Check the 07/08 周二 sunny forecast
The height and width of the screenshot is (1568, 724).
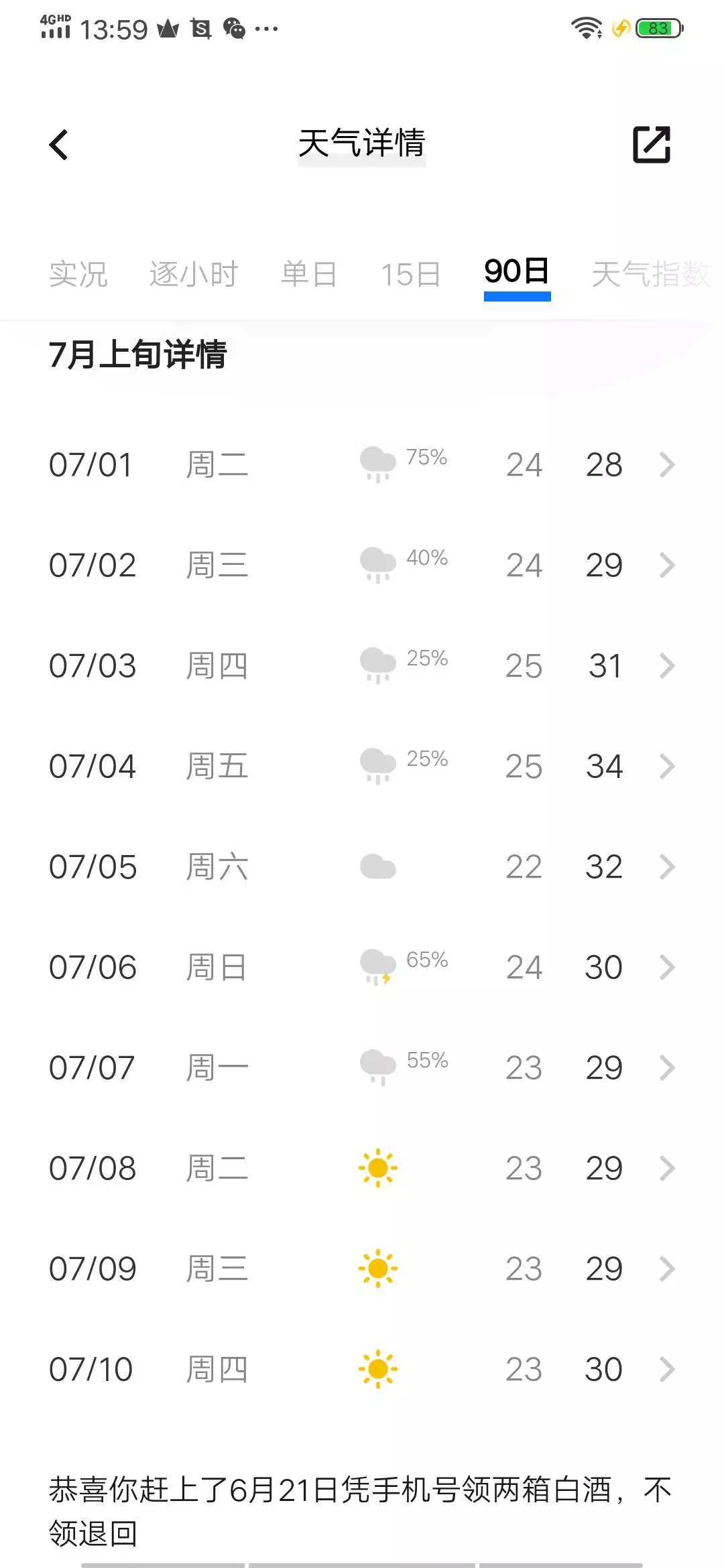click(362, 1169)
